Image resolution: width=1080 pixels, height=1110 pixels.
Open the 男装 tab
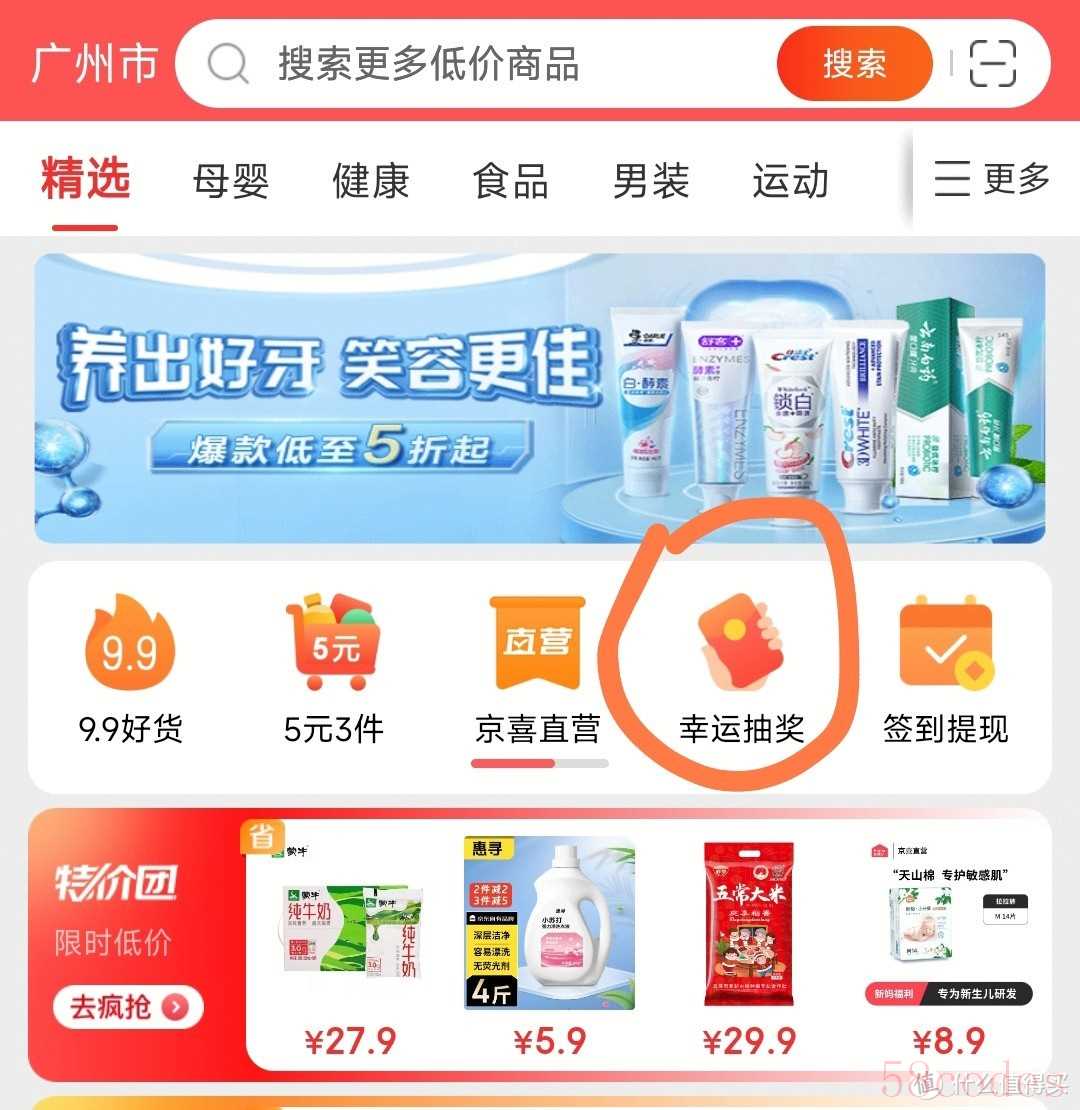tap(651, 182)
